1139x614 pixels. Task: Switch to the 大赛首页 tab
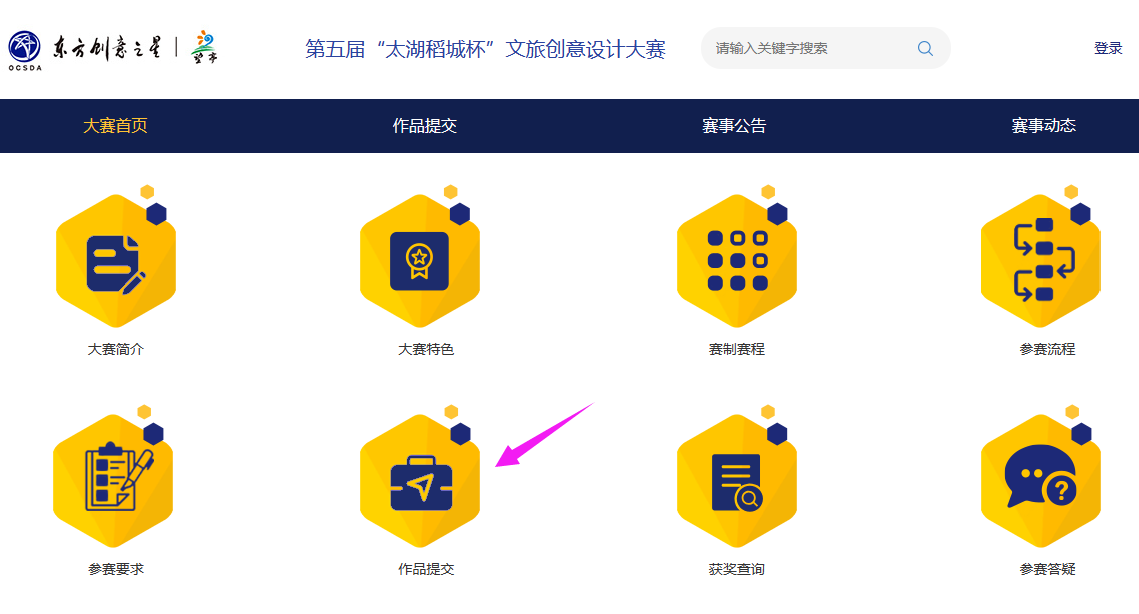115,126
